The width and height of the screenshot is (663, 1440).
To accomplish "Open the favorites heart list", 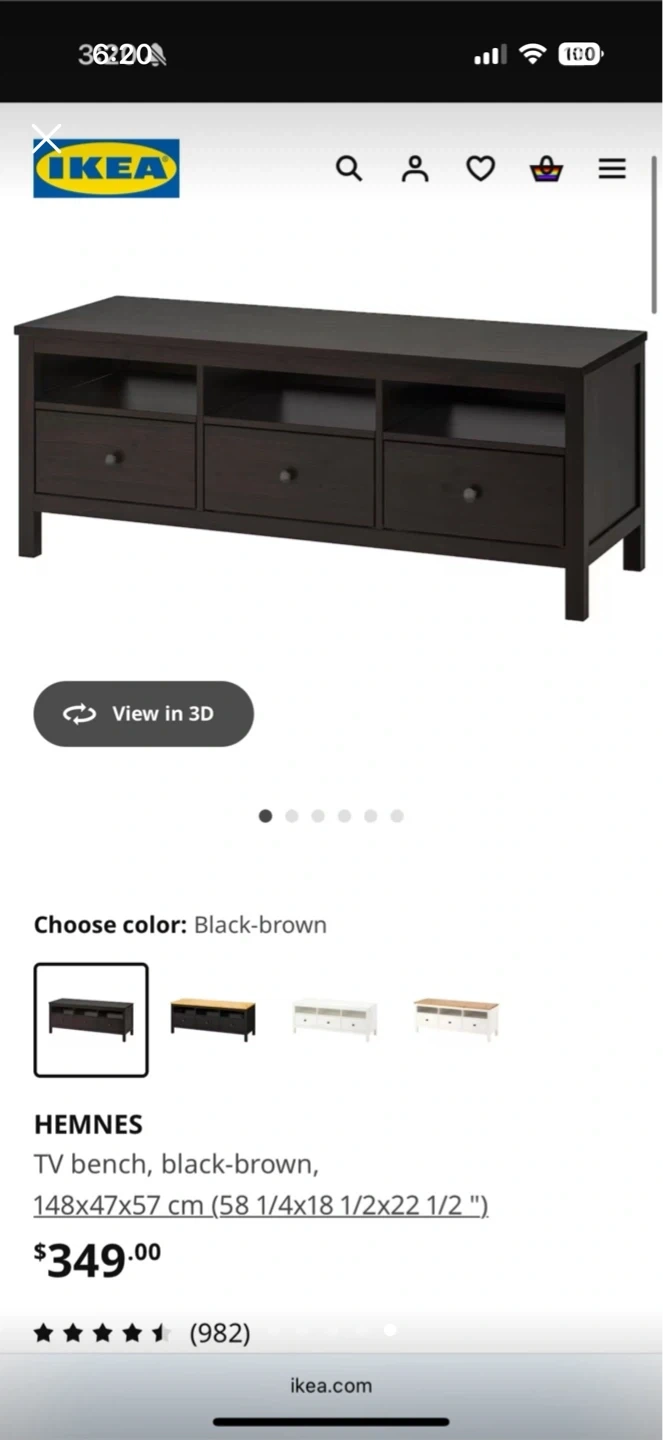I will pos(481,169).
